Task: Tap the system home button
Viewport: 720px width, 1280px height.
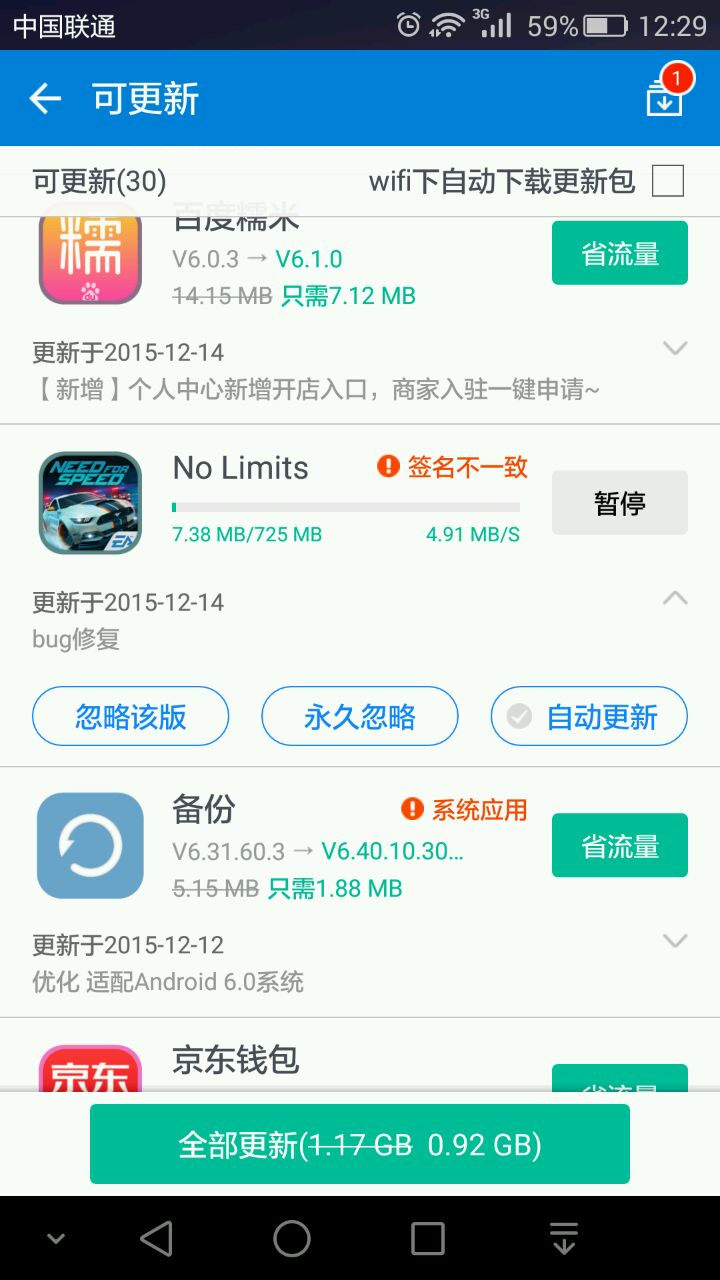Action: (x=292, y=1238)
